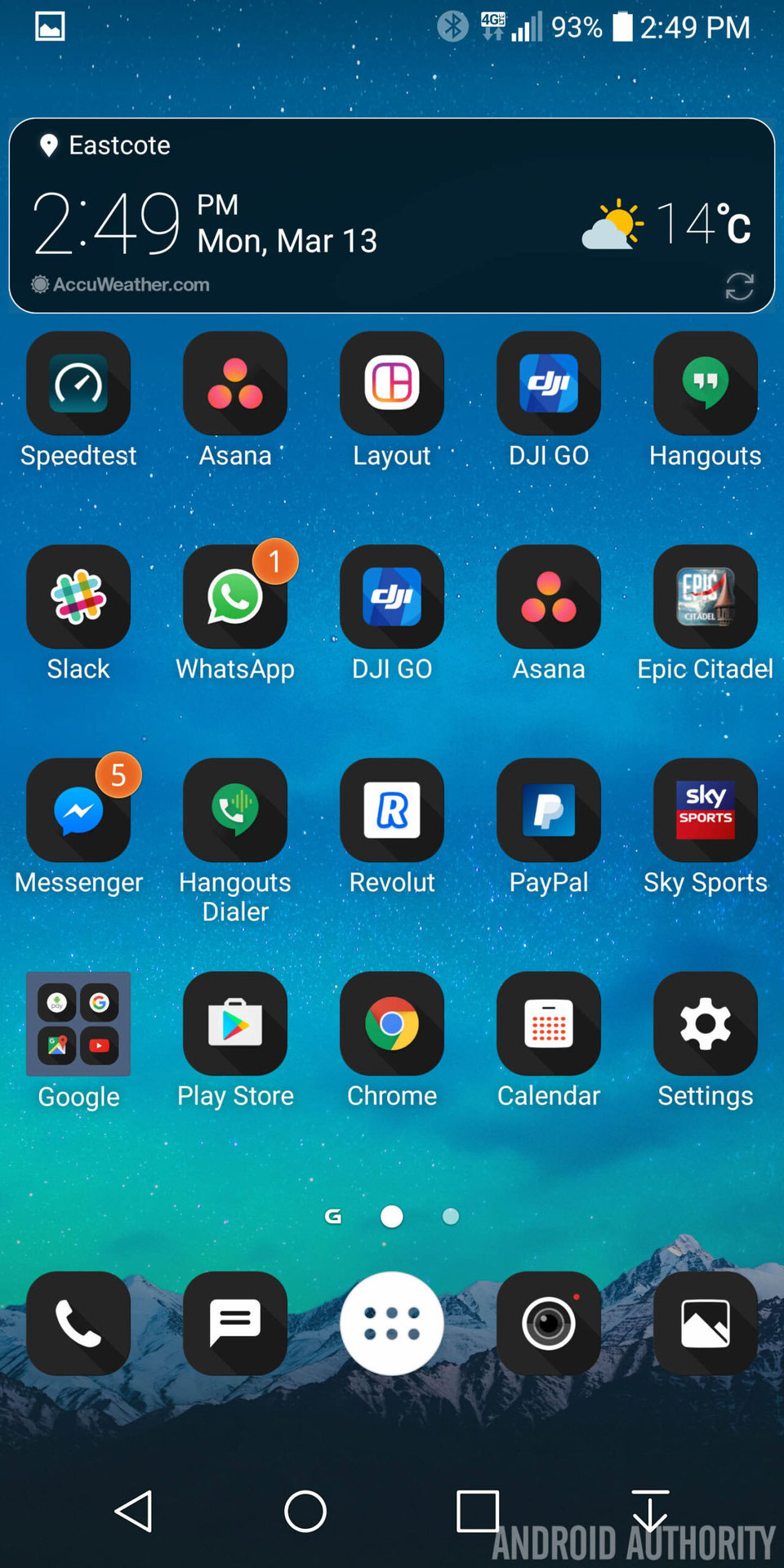Launch the Layout app
784x1568 pixels.
coord(392,384)
